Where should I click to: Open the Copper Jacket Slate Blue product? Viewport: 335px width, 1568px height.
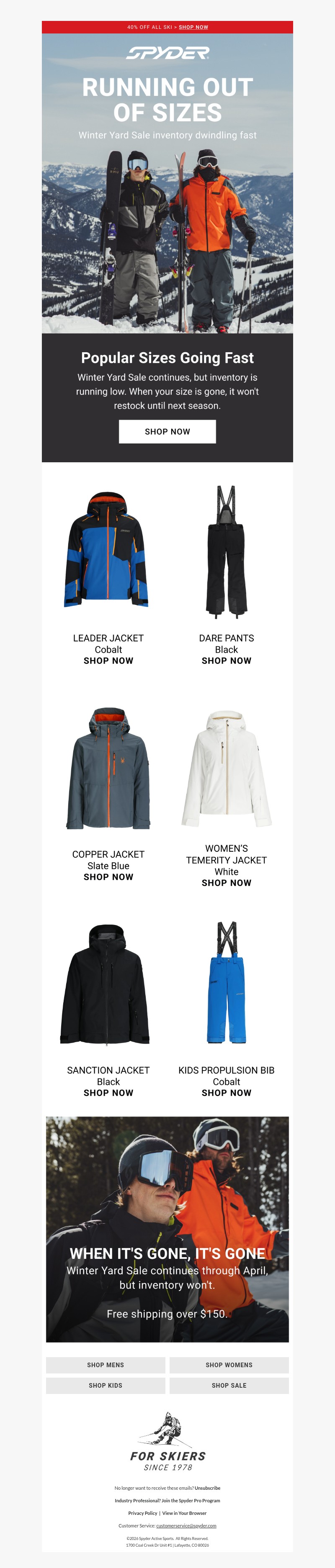pos(108,876)
